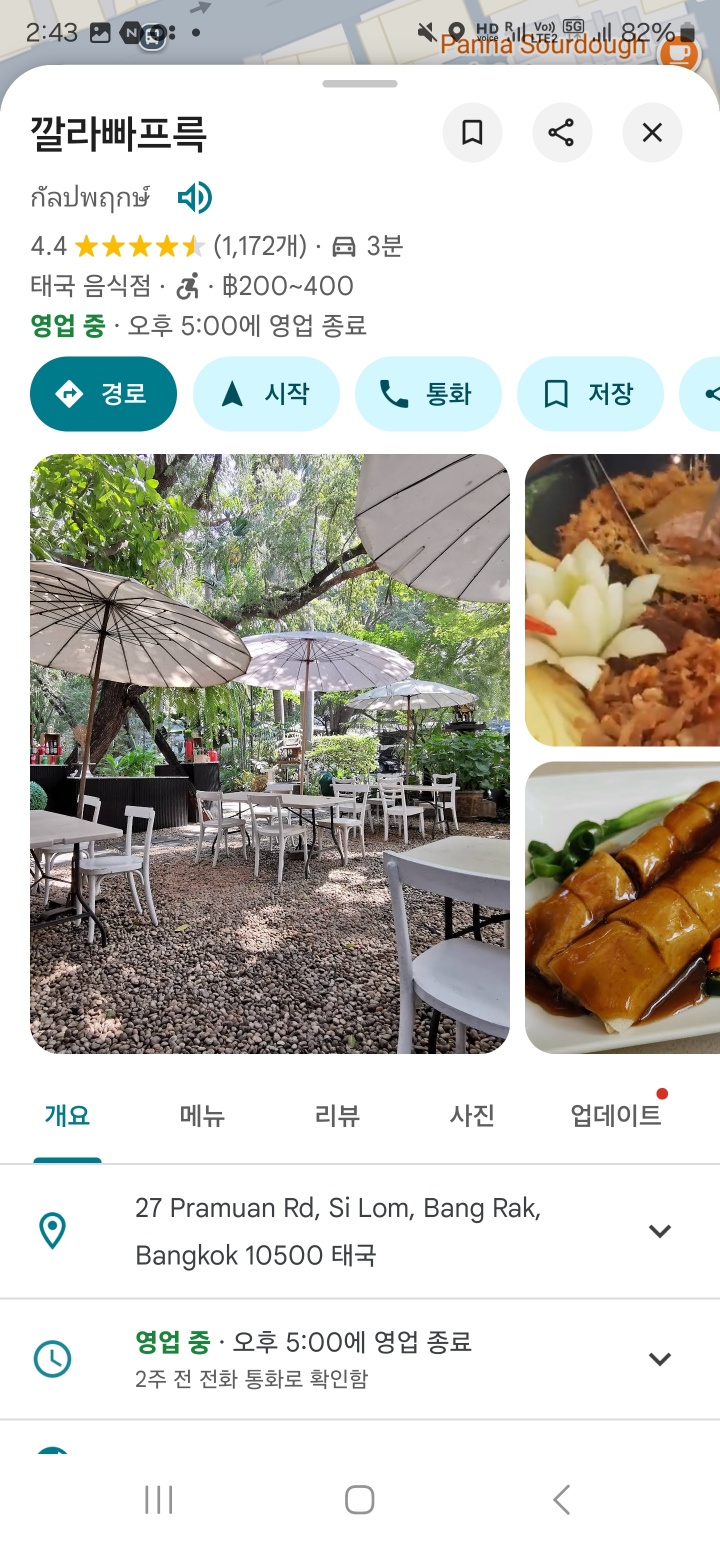Close the place details sheet
The height and width of the screenshot is (1544, 720).
[652, 132]
